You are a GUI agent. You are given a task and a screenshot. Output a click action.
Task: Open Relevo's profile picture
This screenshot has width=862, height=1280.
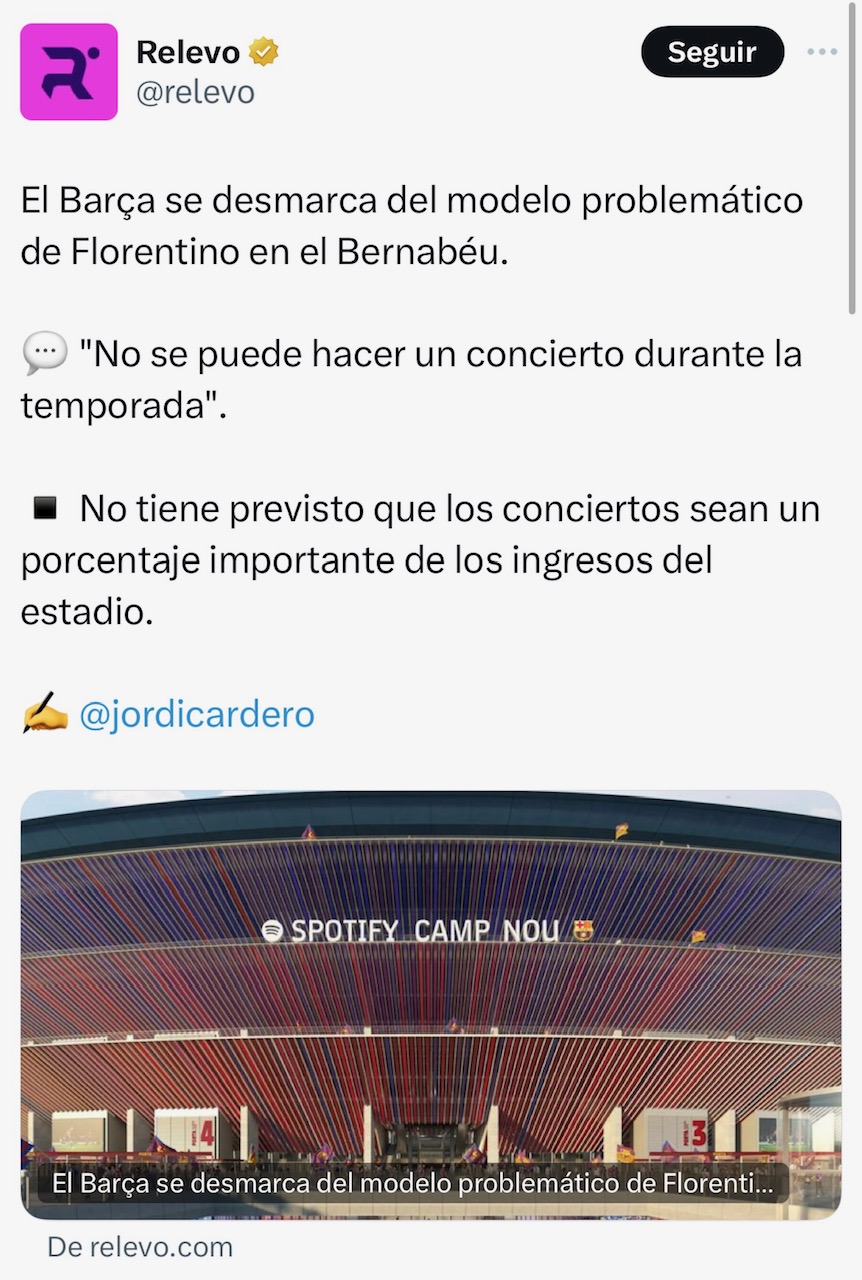pos(69,72)
